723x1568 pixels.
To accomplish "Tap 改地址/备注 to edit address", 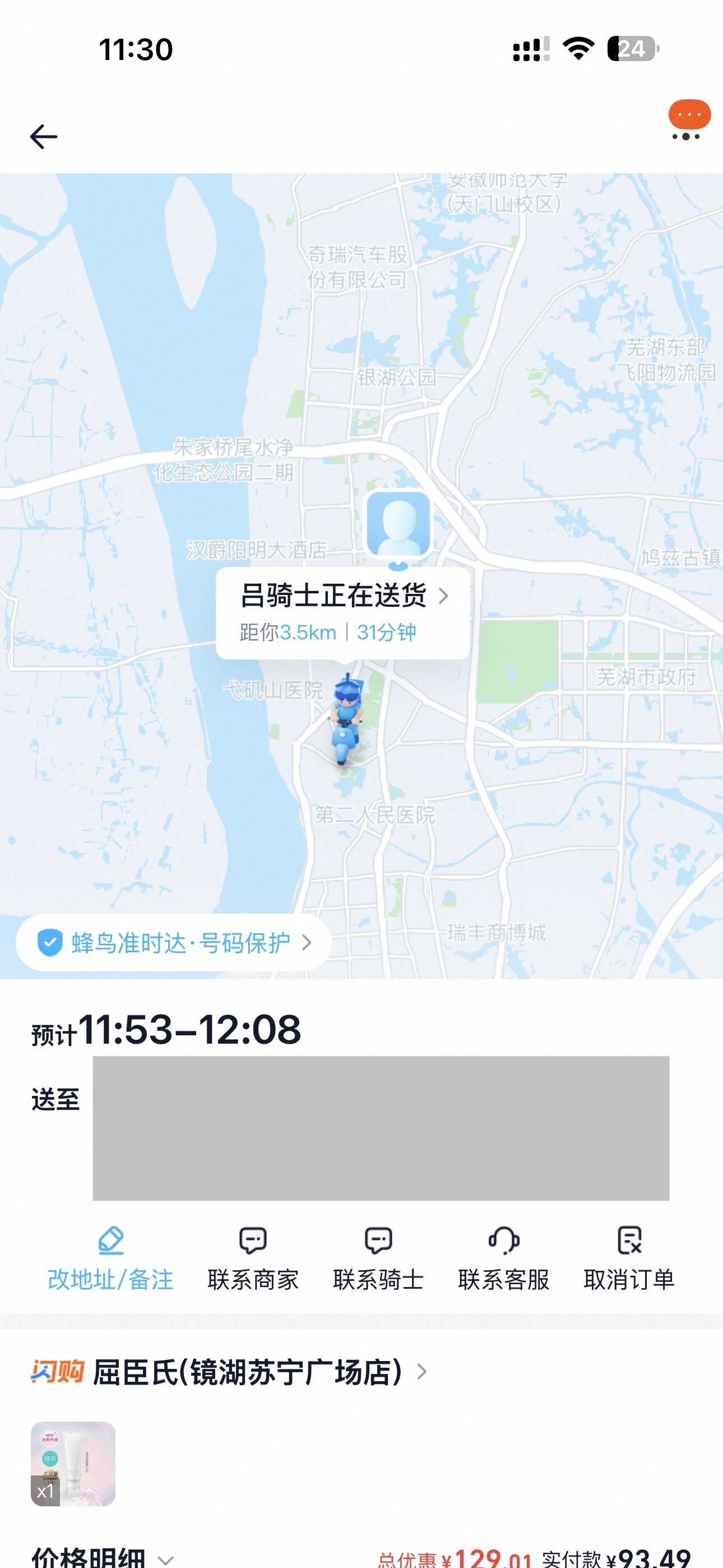I will (111, 1260).
